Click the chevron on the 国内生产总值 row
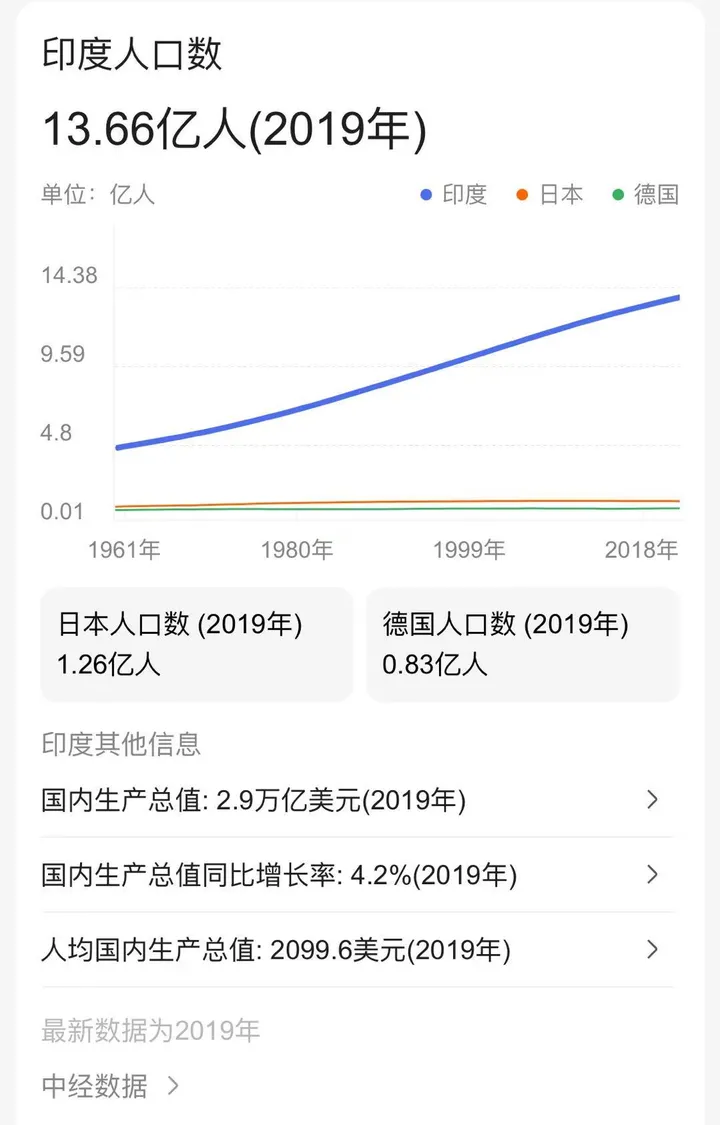 pos(654,800)
